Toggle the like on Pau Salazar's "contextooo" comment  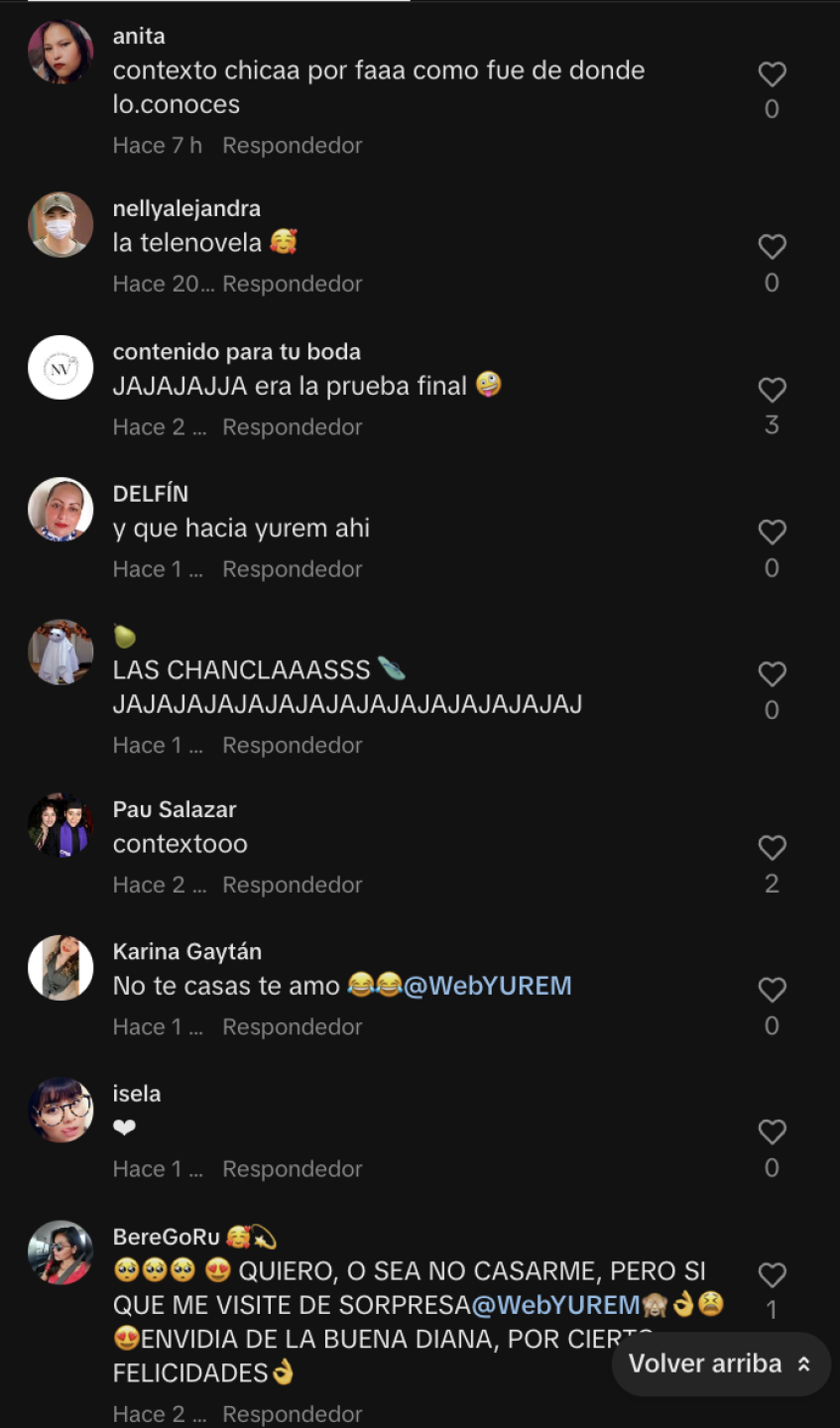[772, 848]
